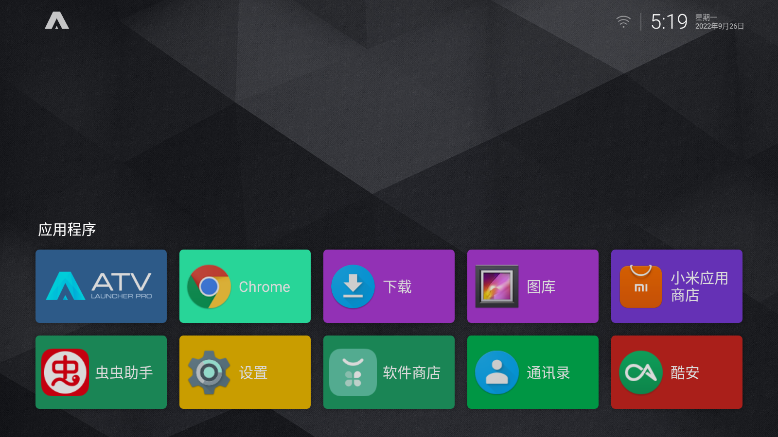Screen dimensions: 778x437
Task: Open 虫虫助手 app
Action: [x=101, y=372]
